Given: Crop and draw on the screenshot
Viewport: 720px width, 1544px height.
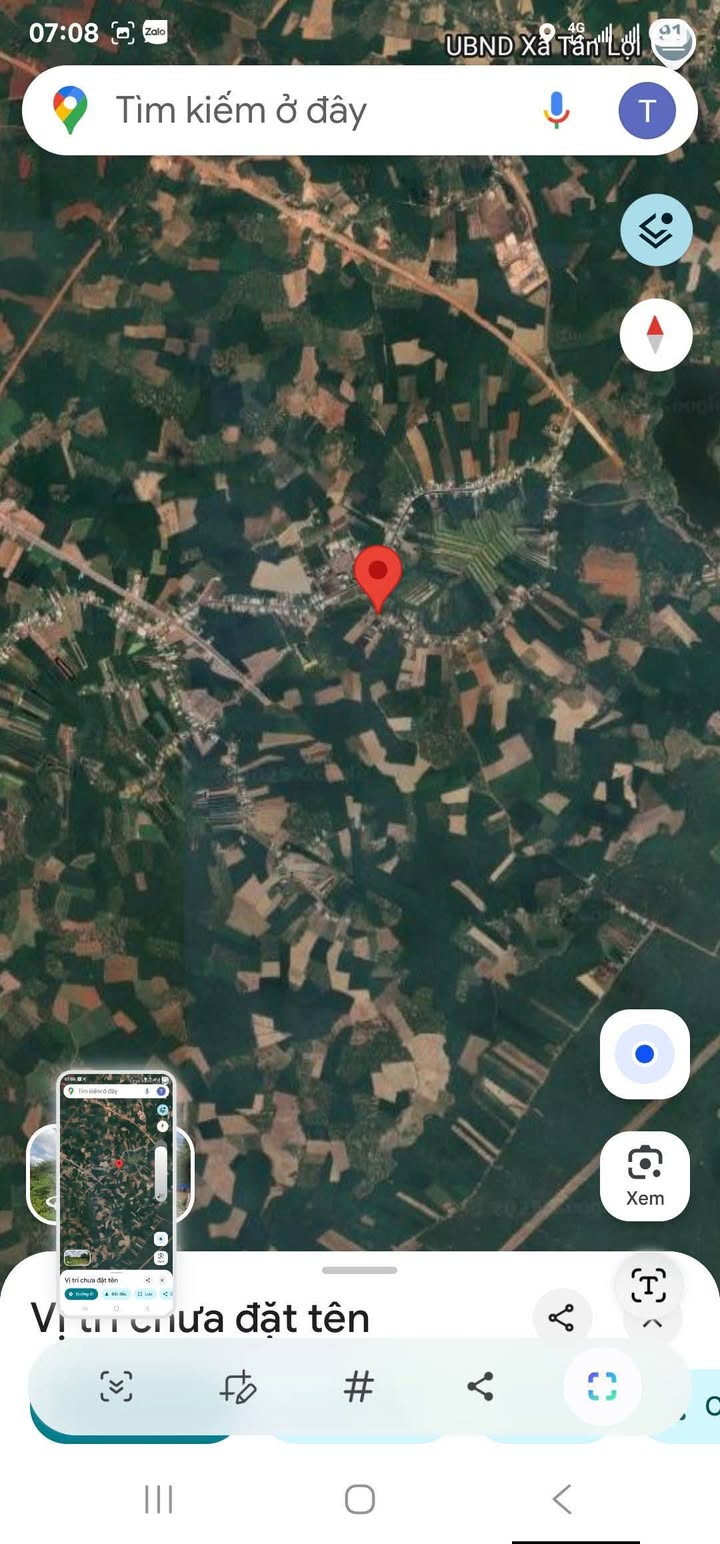Looking at the screenshot, I should point(238,1387).
